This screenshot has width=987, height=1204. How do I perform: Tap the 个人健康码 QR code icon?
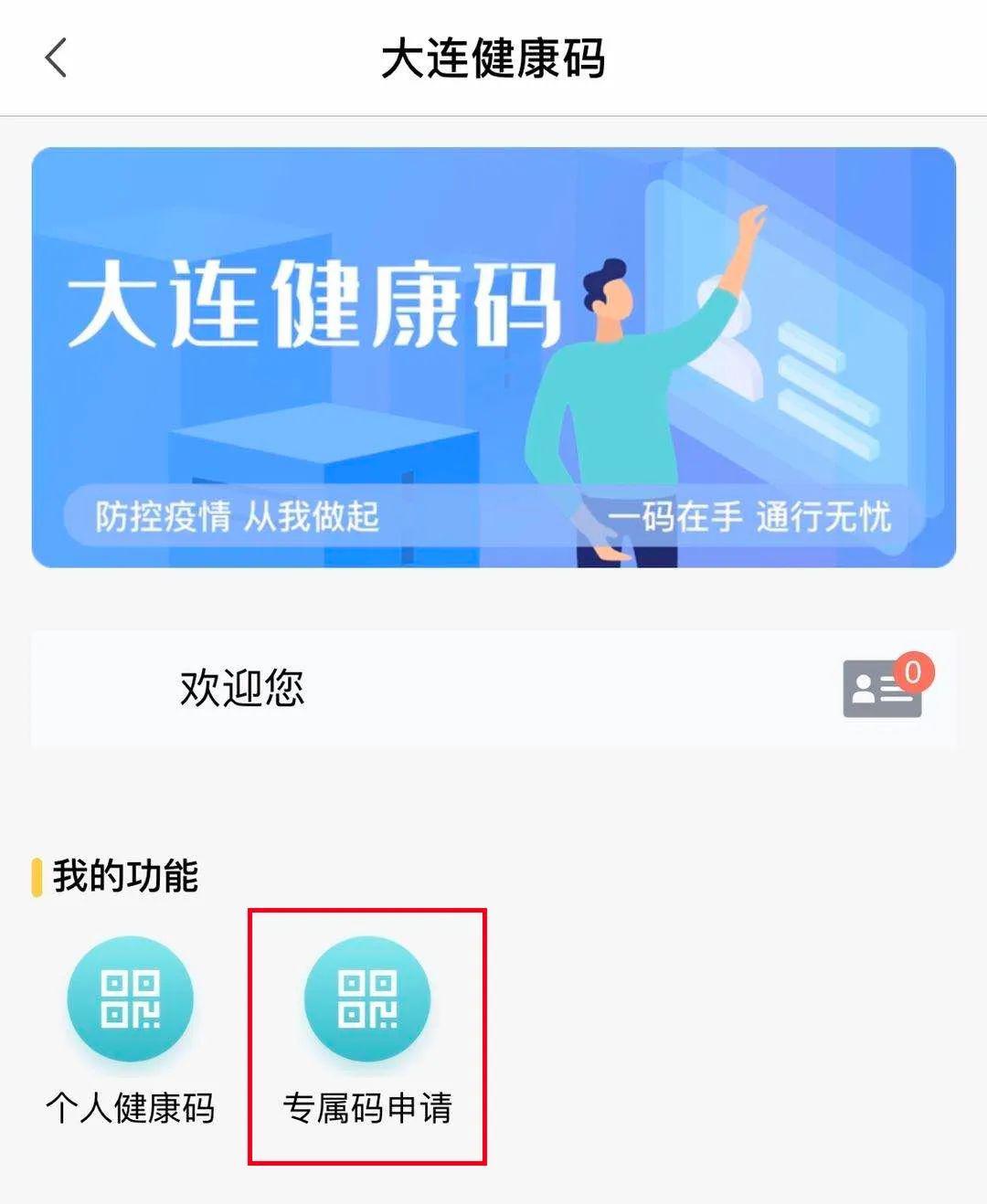pyautogui.click(x=133, y=999)
